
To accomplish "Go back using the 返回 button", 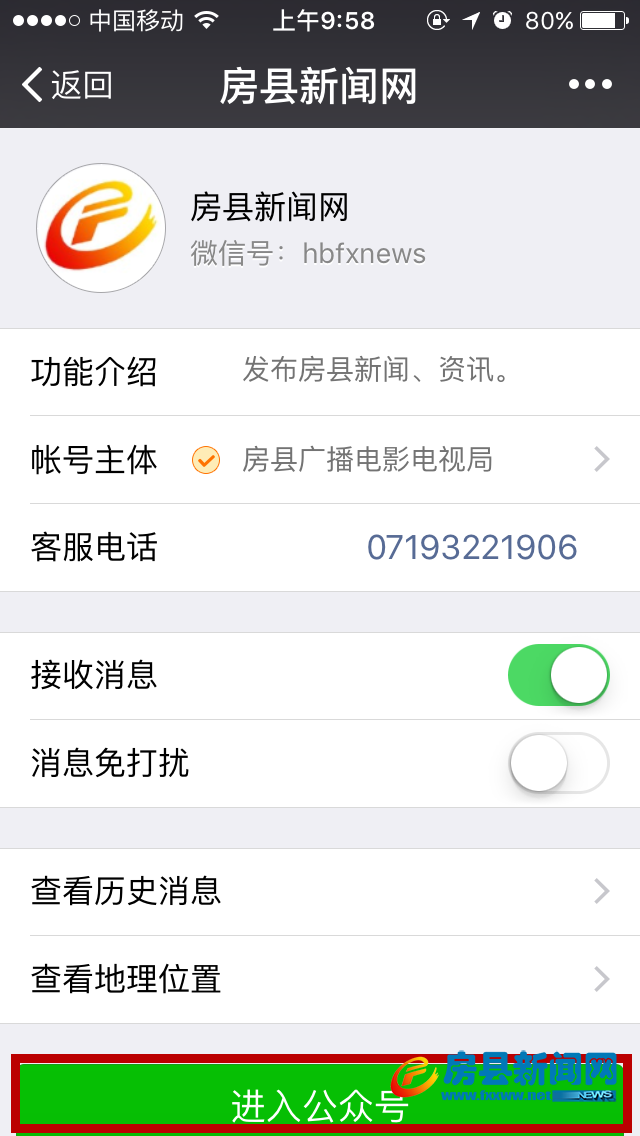I will pyautogui.click(x=66, y=85).
